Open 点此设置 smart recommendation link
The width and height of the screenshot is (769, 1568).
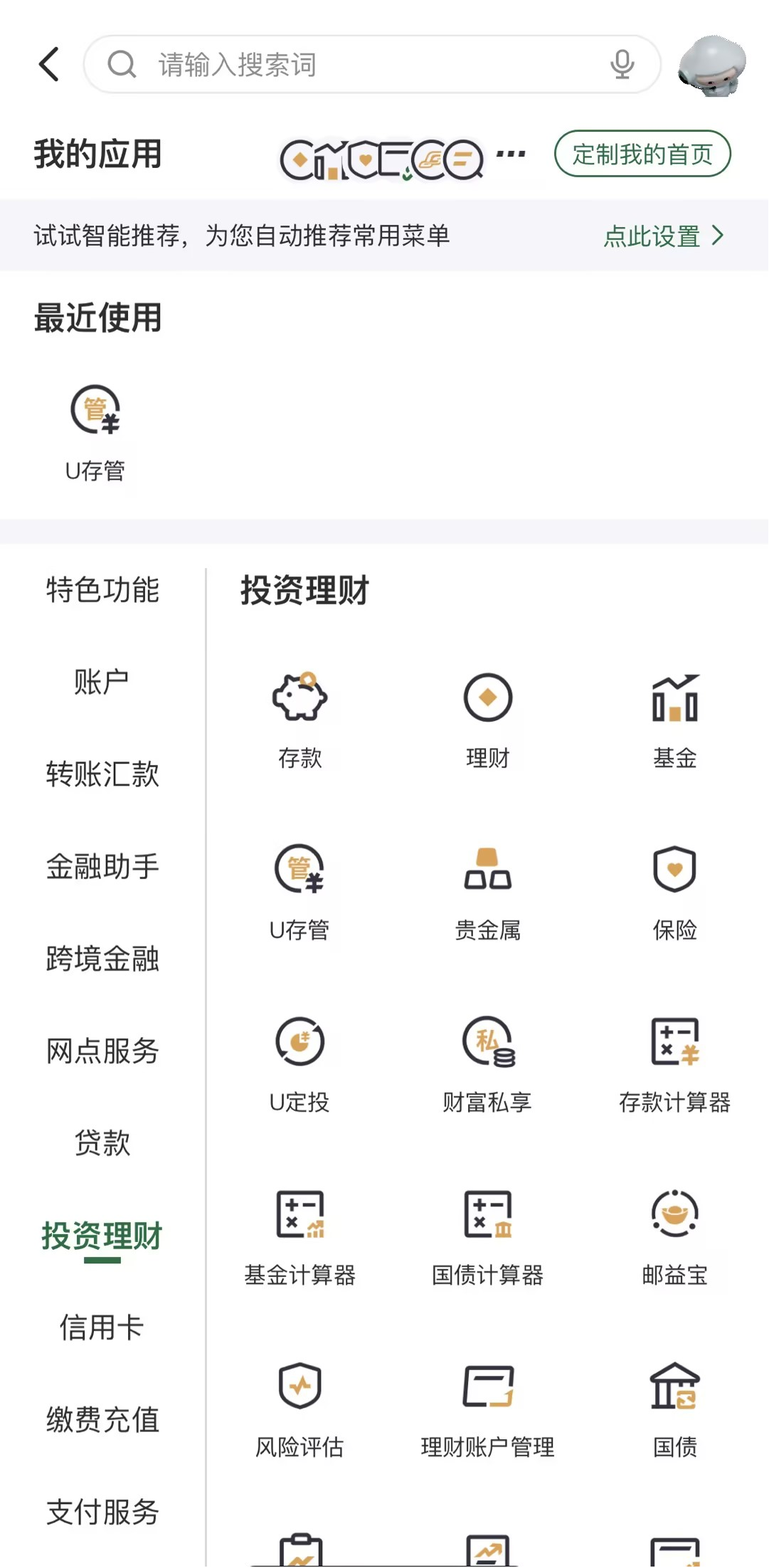pyautogui.click(x=662, y=236)
